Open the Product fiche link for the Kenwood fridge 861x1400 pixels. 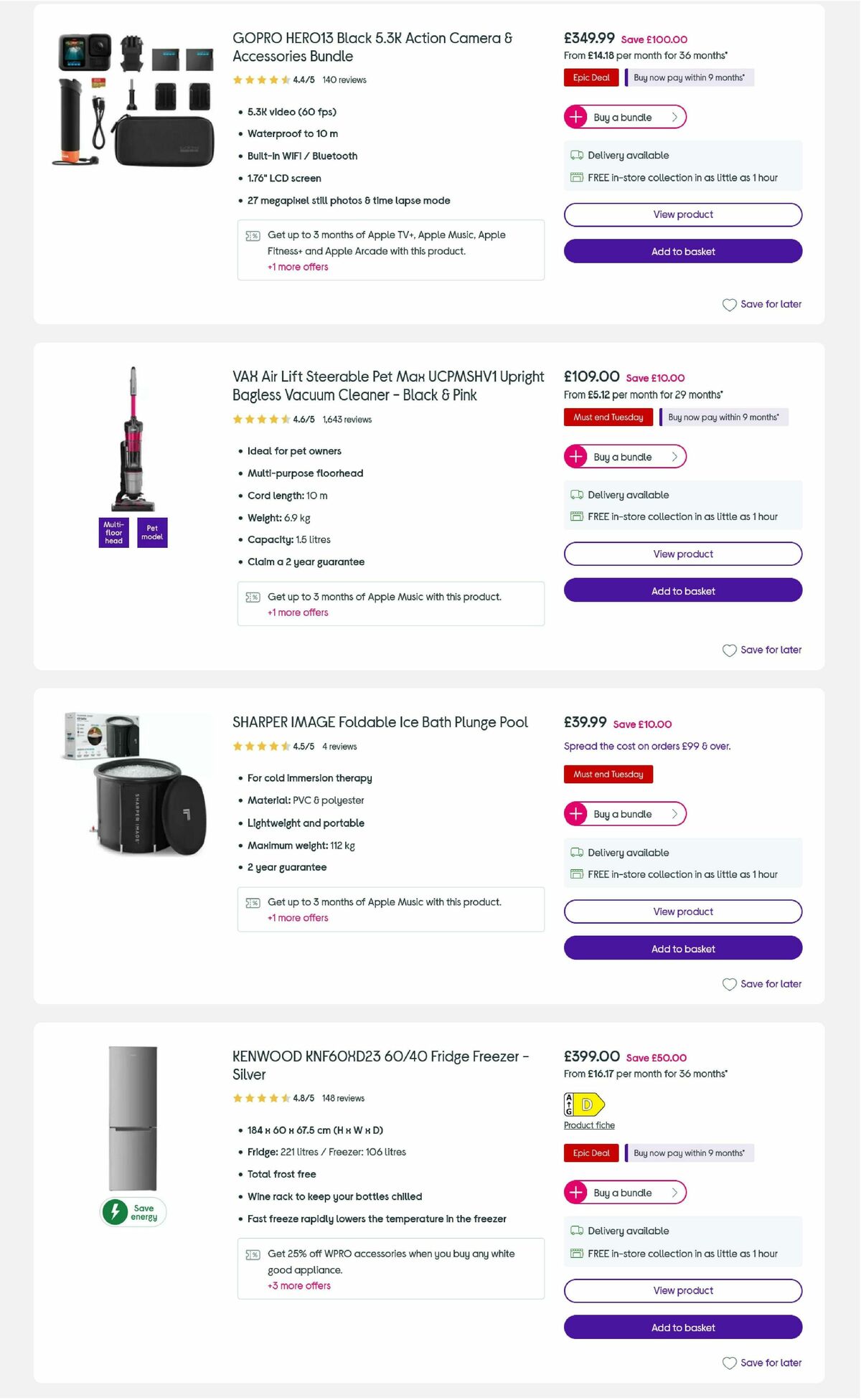588,1125
